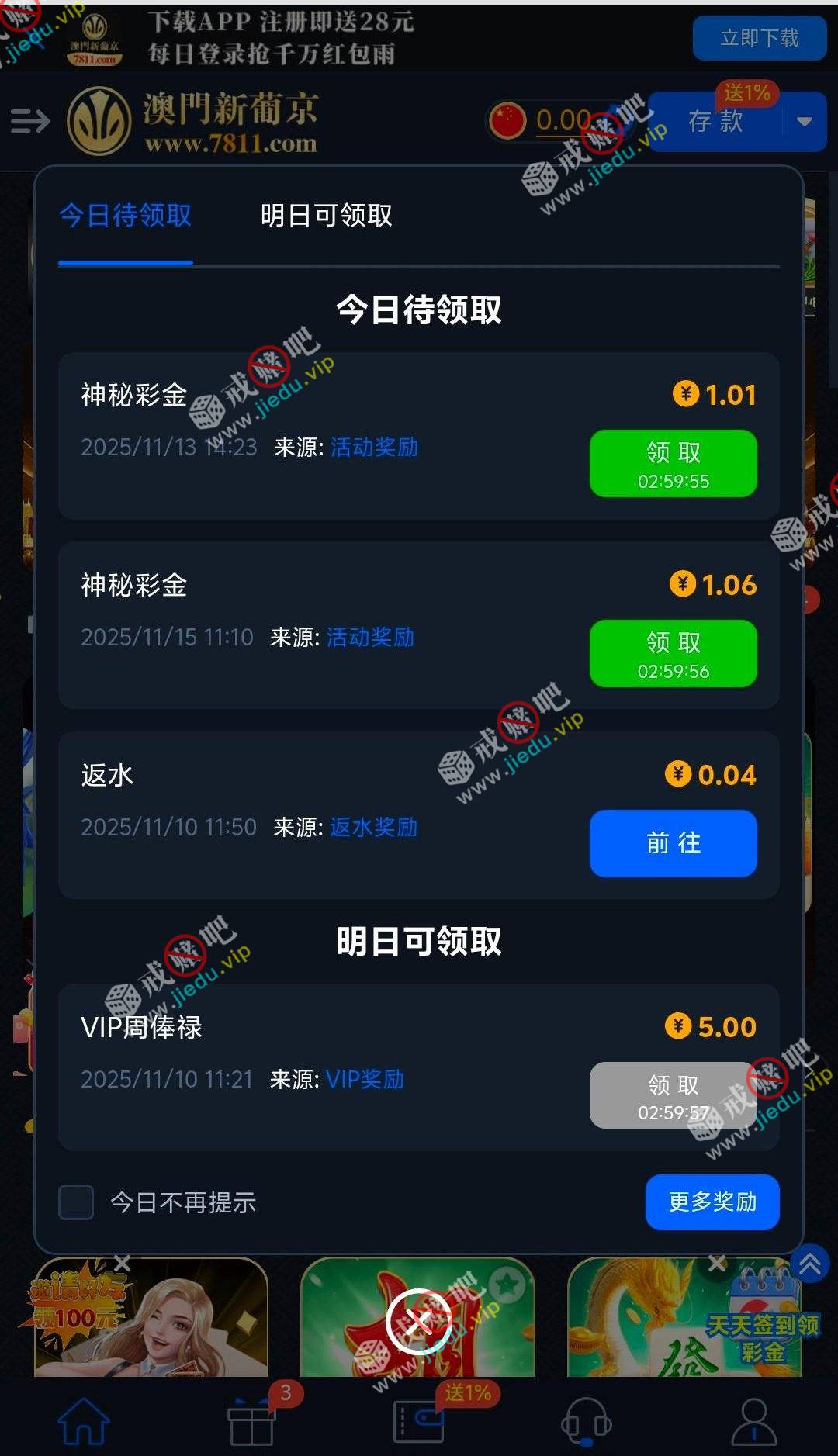The width and height of the screenshot is (838, 1456).
Task: Open 更多奖励
Action: tap(712, 1202)
